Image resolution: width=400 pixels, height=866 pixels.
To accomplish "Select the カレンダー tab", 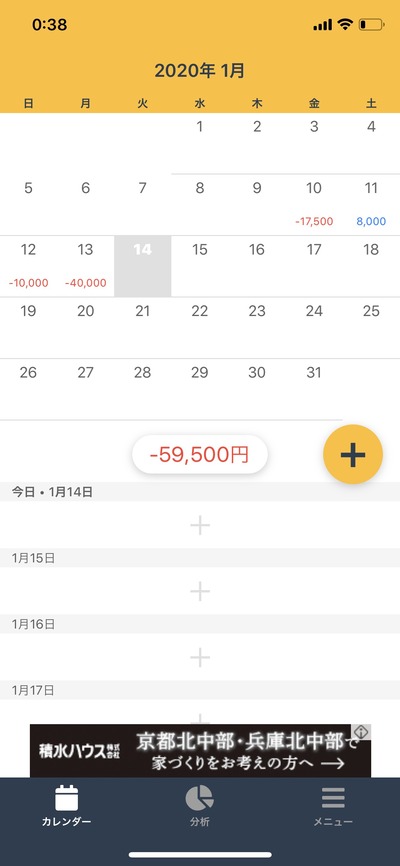I will (66, 805).
